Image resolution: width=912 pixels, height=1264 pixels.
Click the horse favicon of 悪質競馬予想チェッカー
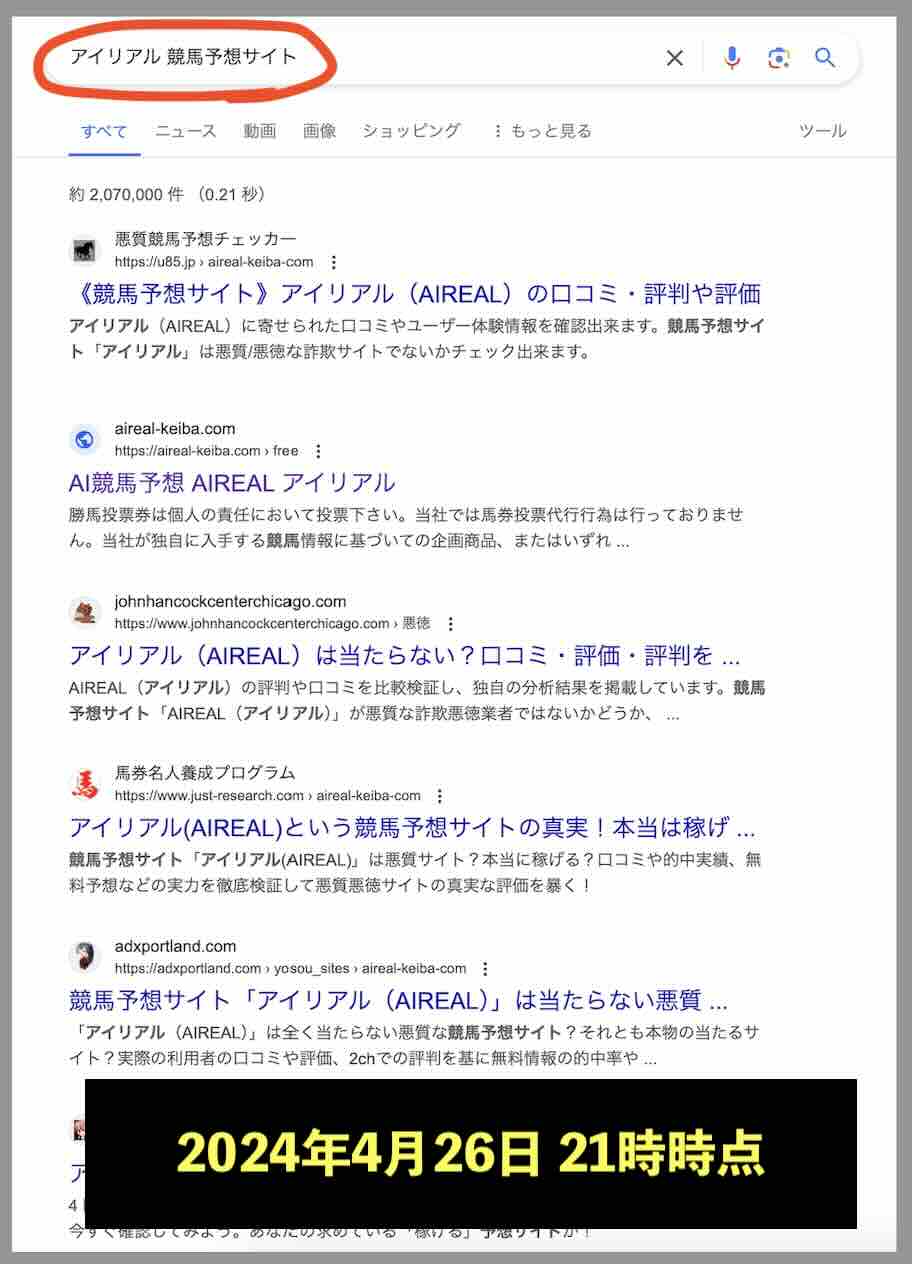click(x=85, y=250)
